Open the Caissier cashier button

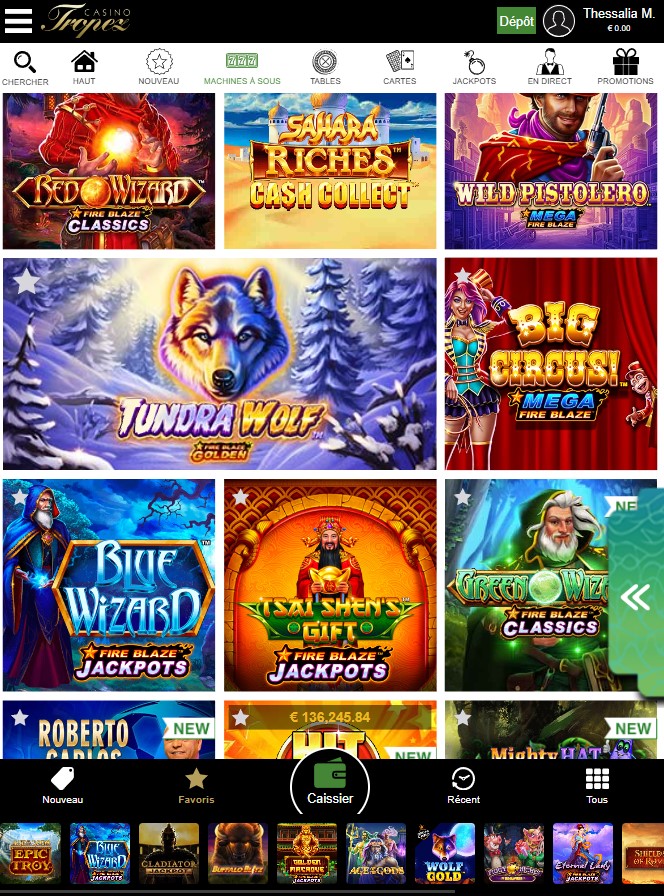tap(330, 786)
